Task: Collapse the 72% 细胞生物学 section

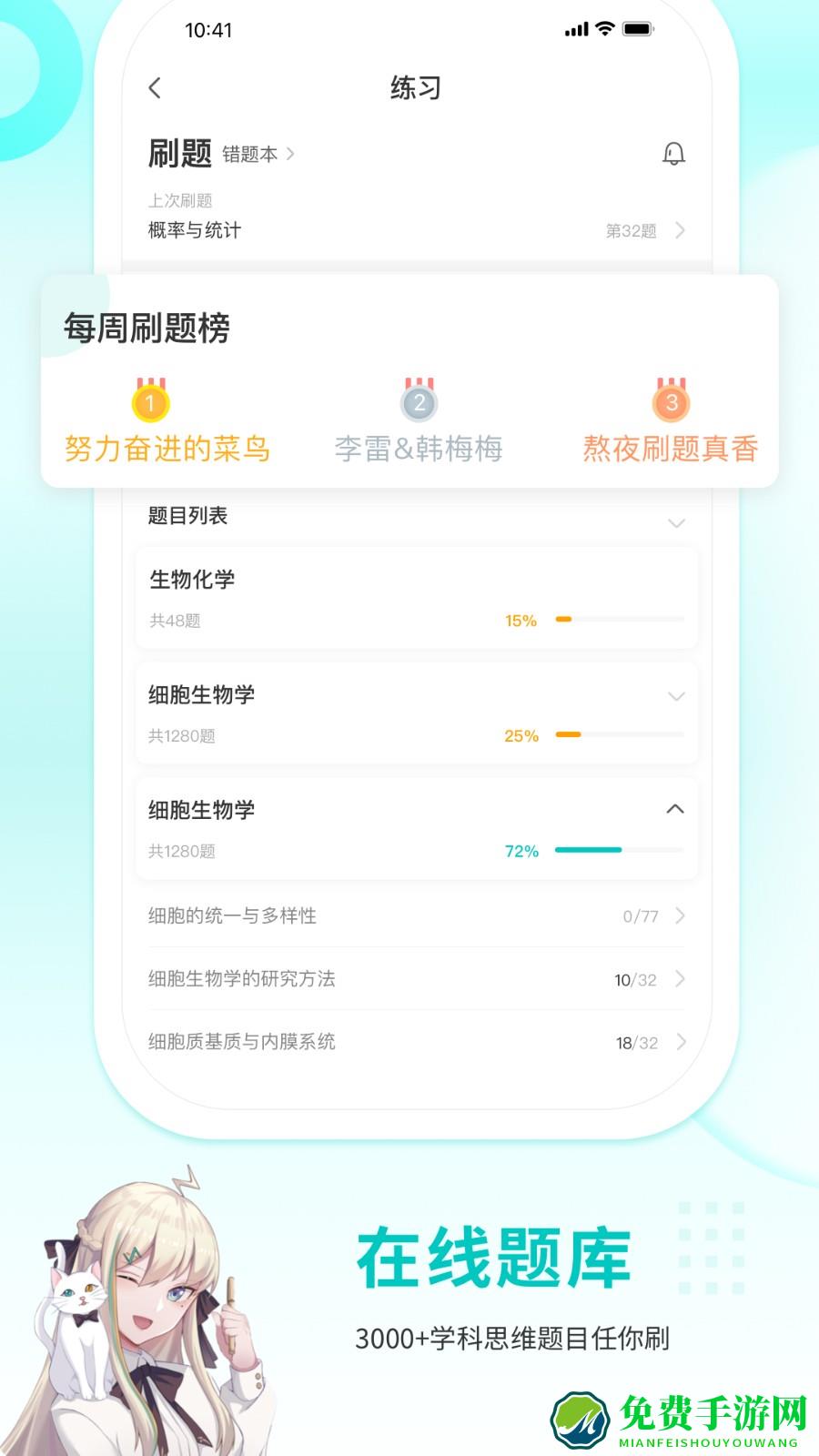Action: (675, 808)
